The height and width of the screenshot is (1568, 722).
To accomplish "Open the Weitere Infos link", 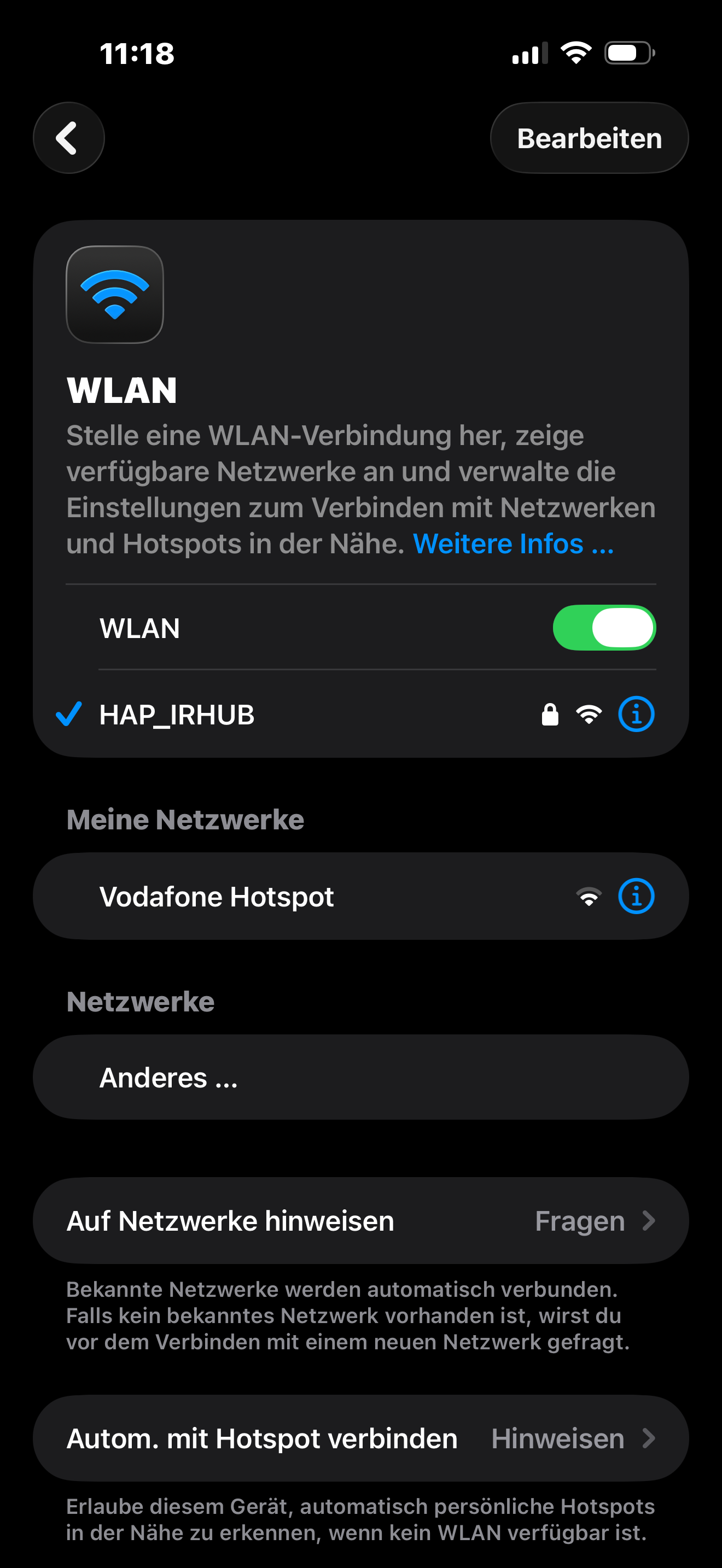I will [513, 543].
